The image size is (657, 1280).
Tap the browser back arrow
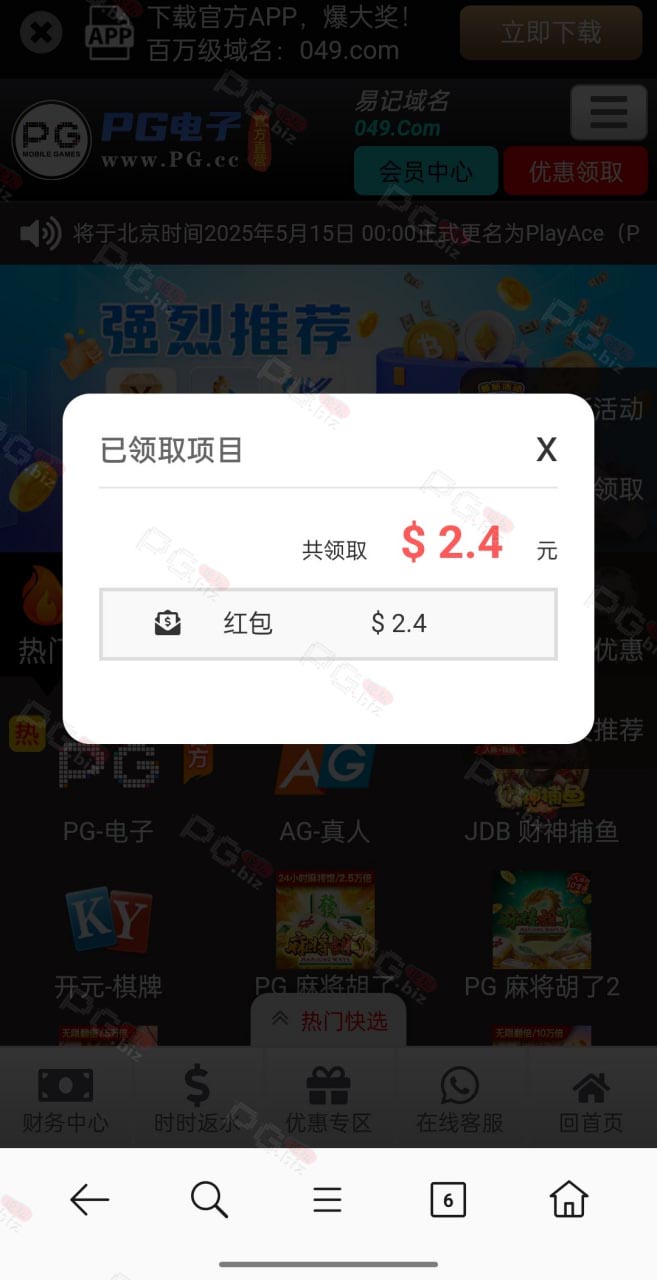pyautogui.click(x=89, y=1199)
